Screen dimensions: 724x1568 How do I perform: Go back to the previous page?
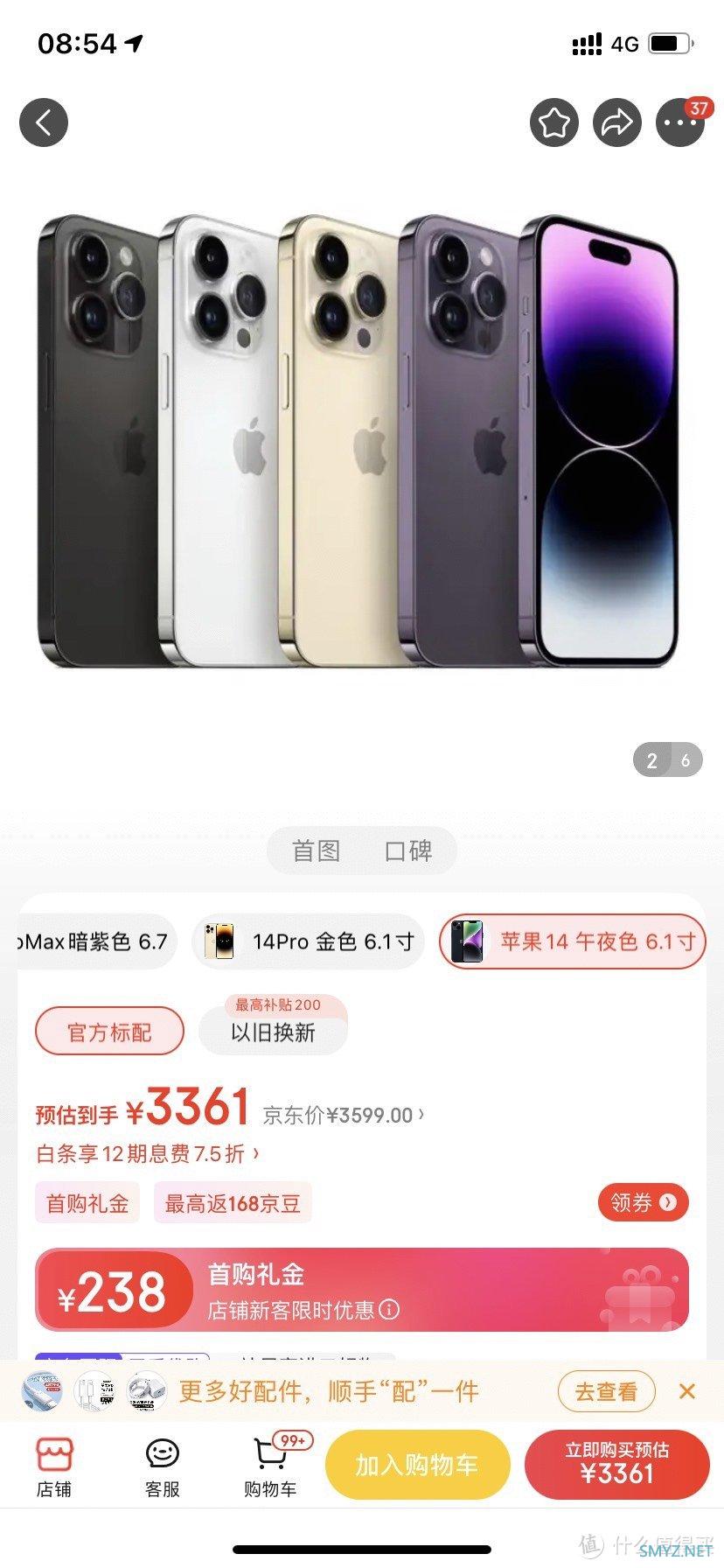pyautogui.click(x=44, y=122)
